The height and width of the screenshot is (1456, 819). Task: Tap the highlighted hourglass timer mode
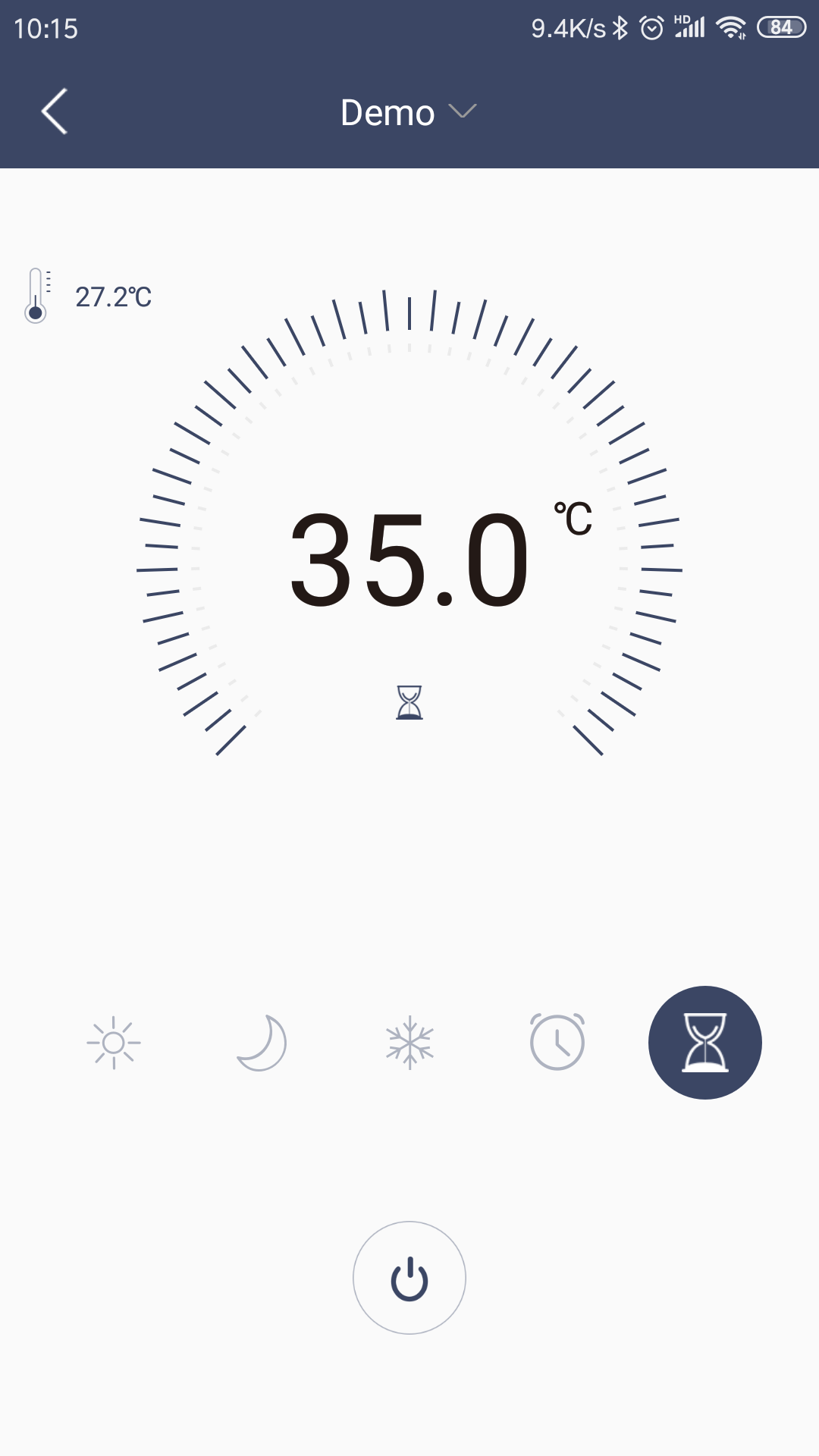705,1043
